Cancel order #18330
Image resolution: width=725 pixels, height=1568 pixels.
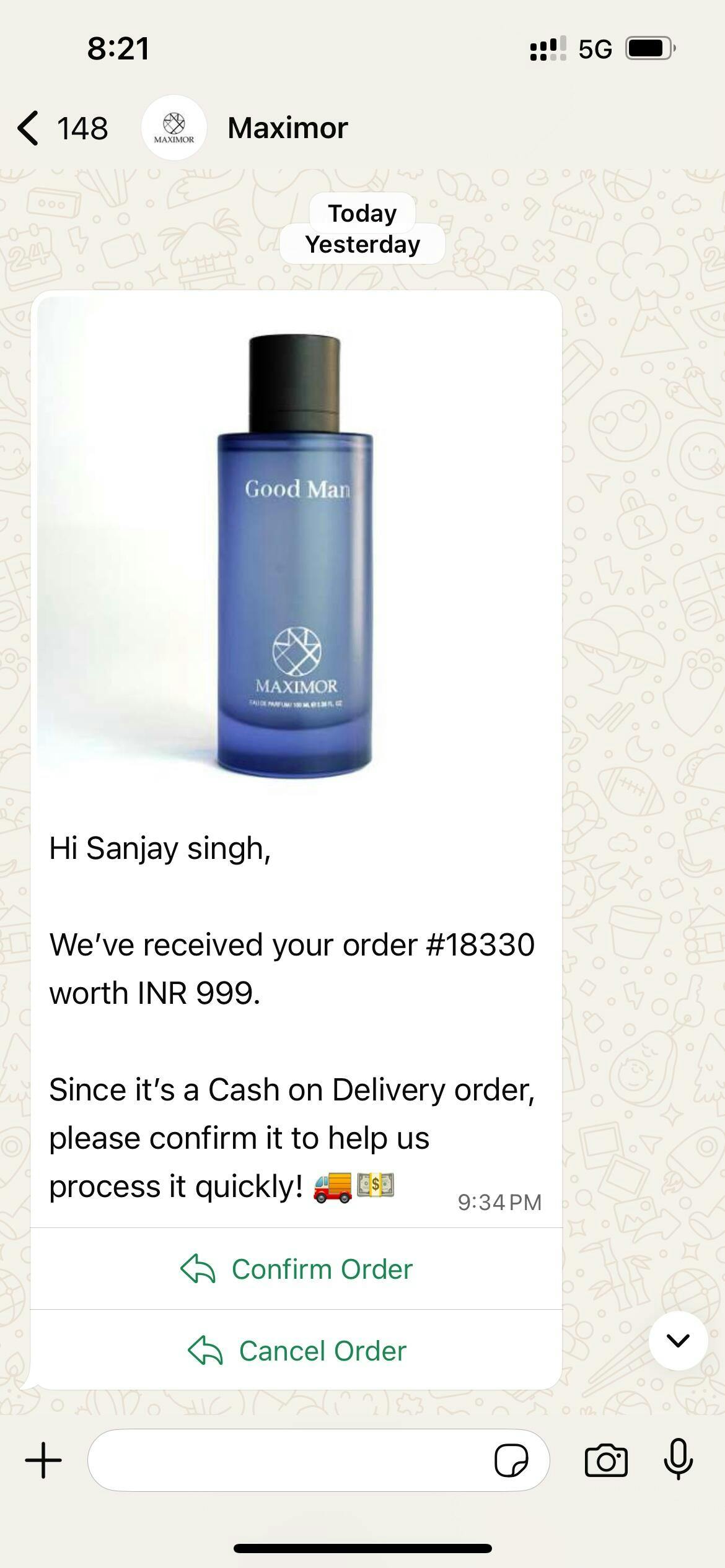pos(297,1351)
